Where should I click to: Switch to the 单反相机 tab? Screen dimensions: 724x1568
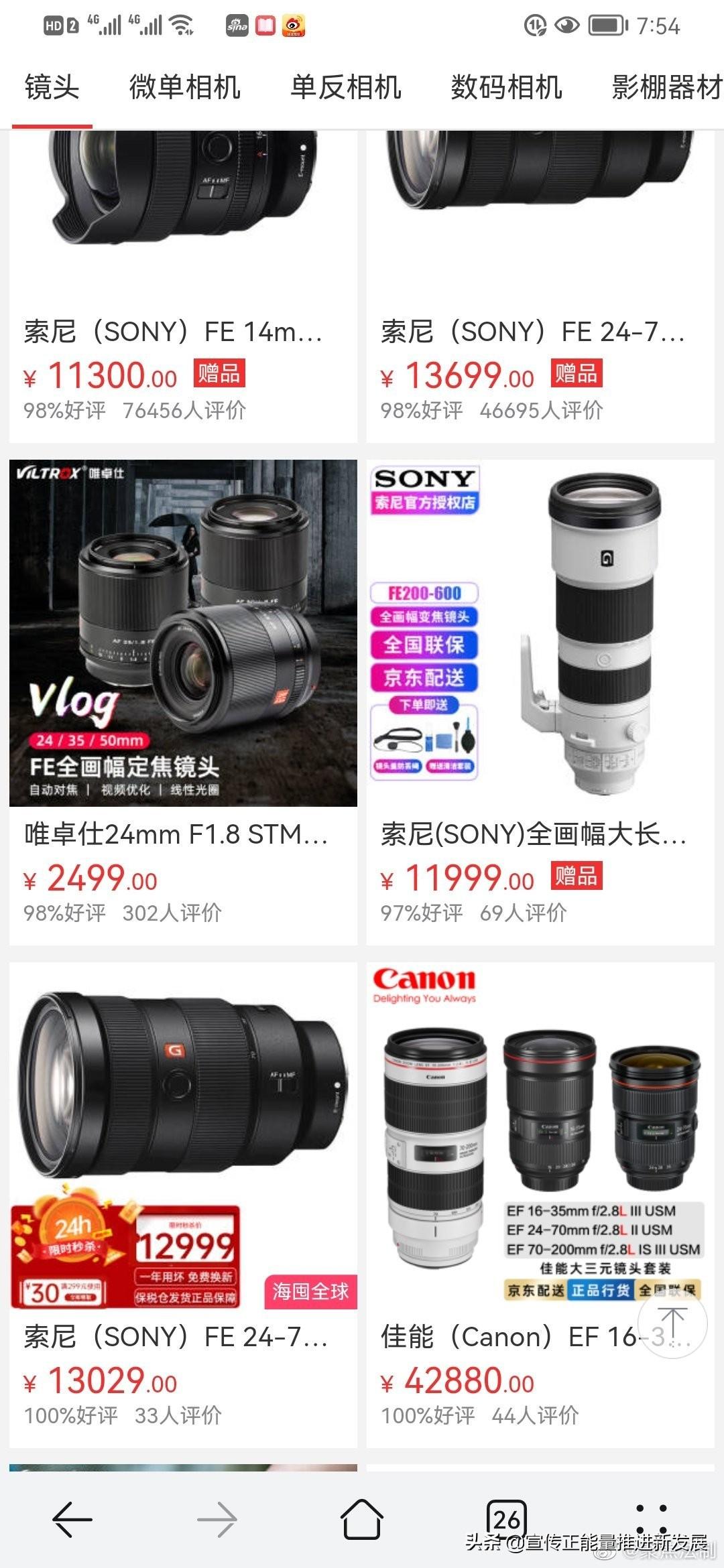(345, 88)
